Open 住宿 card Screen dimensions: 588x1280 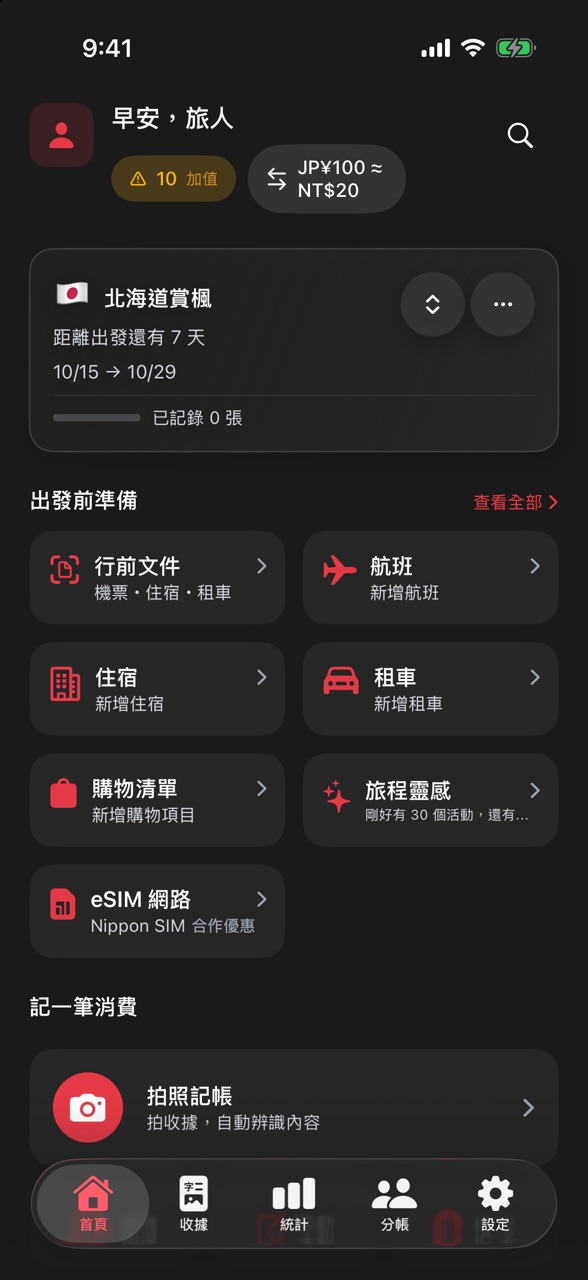[157, 689]
